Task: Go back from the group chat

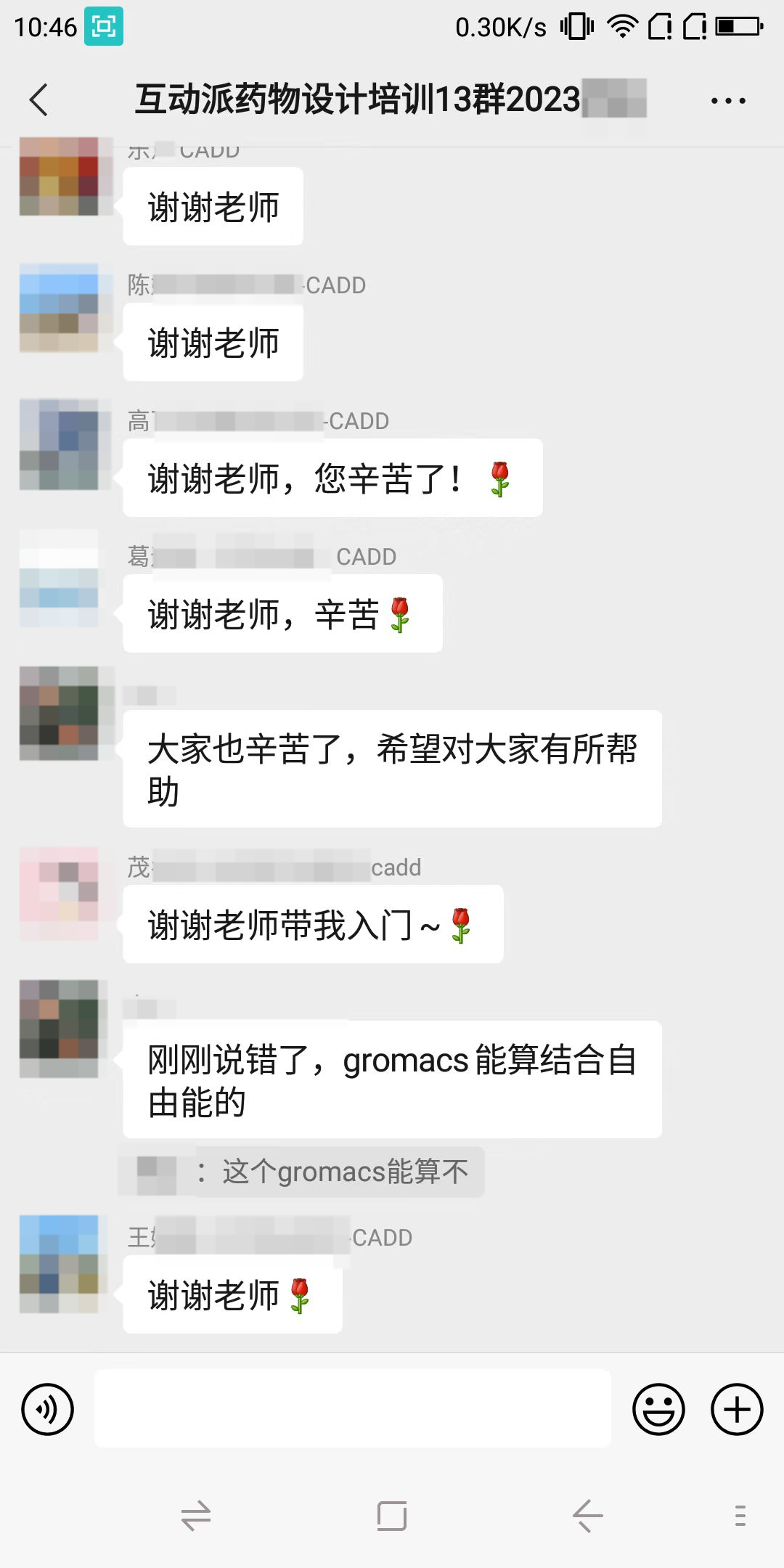Action: pos(39,100)
